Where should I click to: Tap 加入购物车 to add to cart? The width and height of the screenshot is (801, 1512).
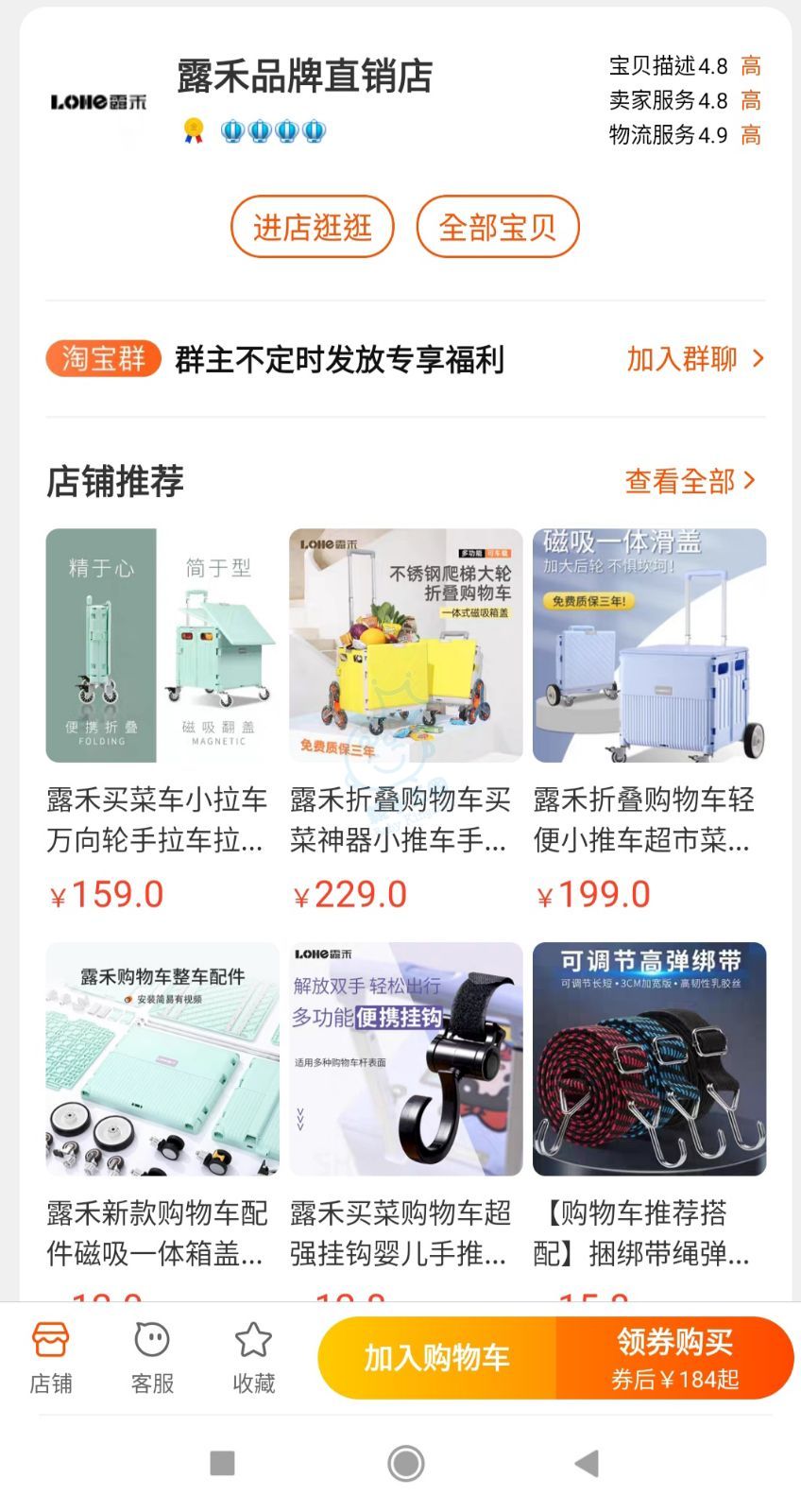[x=437, y=1358]
